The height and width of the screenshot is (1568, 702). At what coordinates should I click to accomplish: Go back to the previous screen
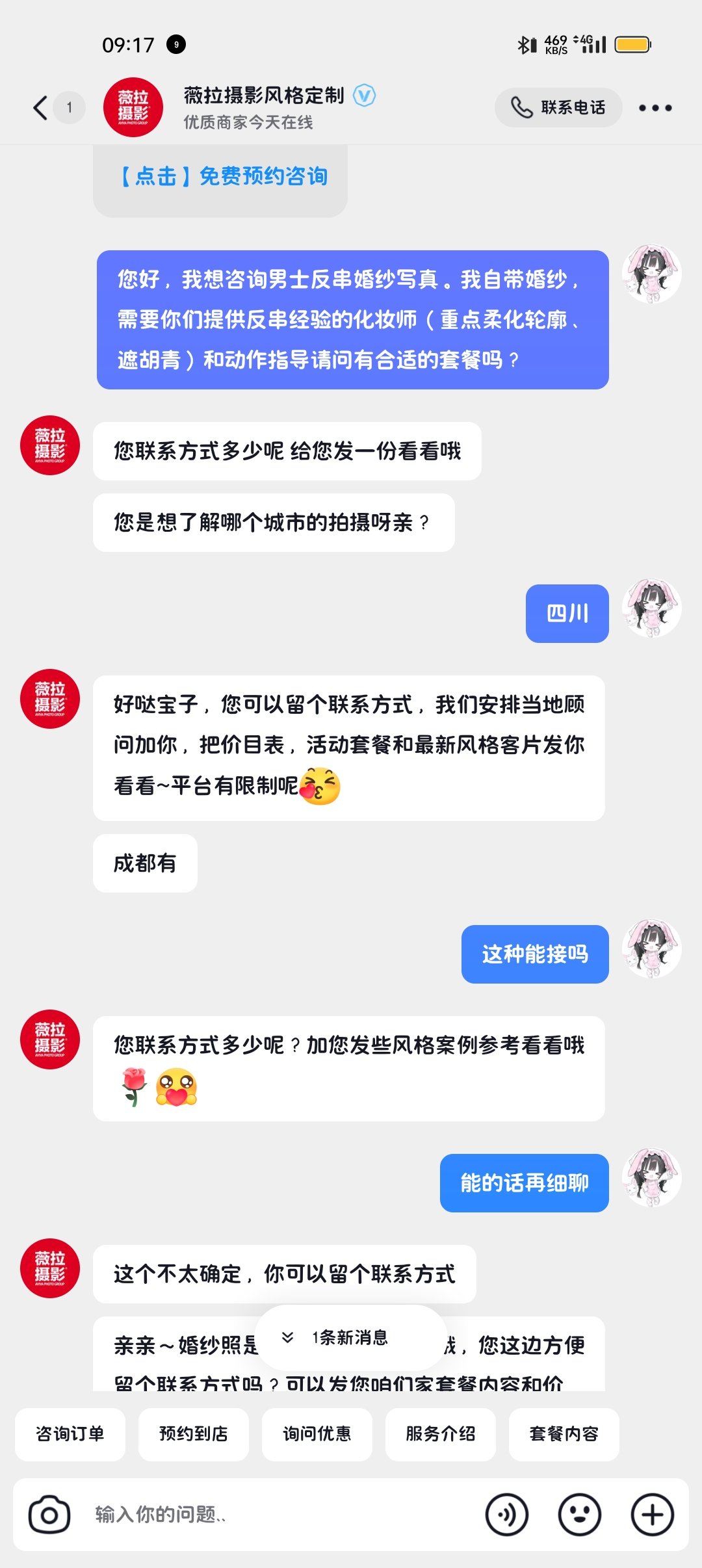[x=40, y=108]
